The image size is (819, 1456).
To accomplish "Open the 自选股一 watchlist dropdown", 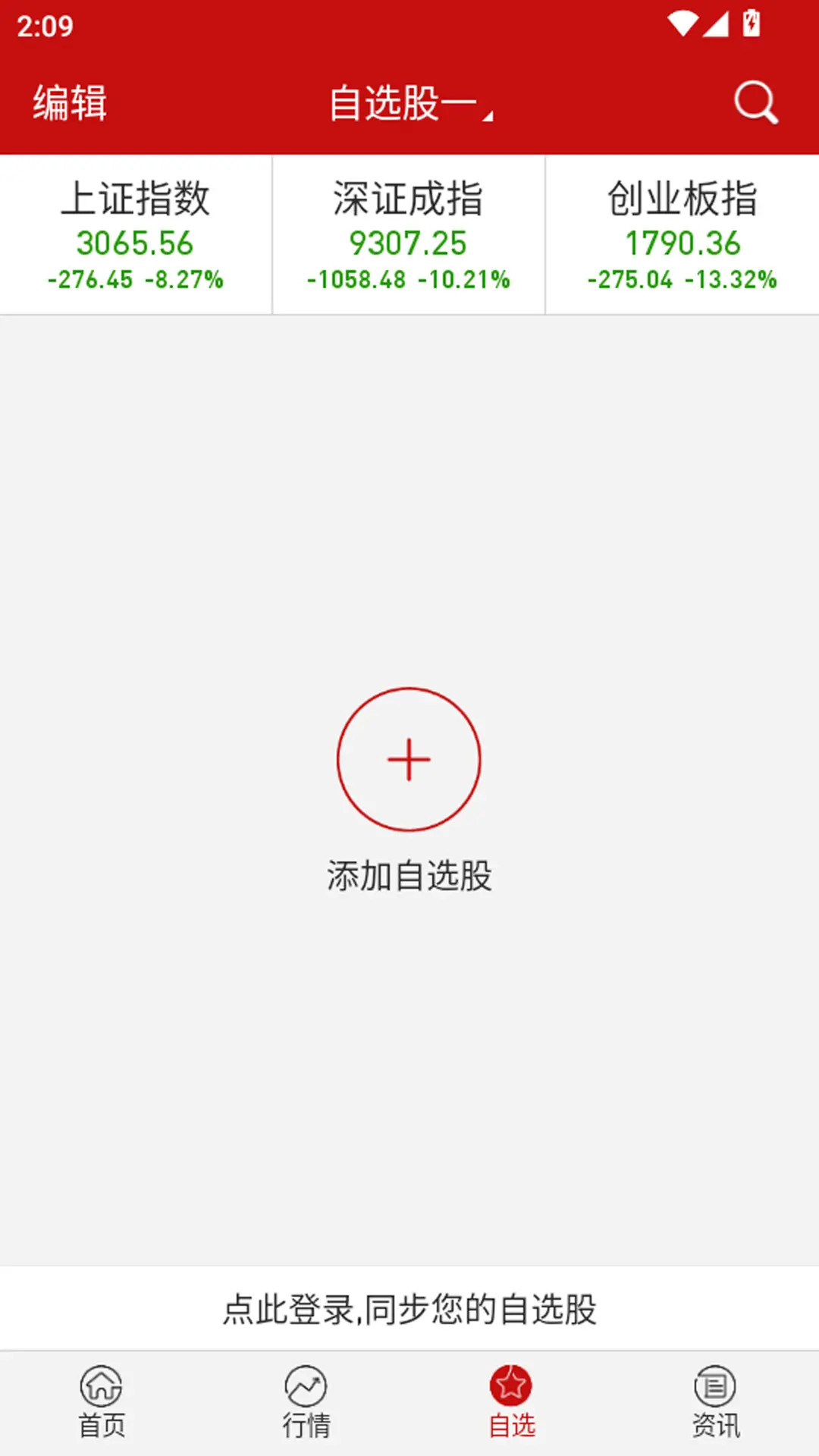I will coord(409,102).
